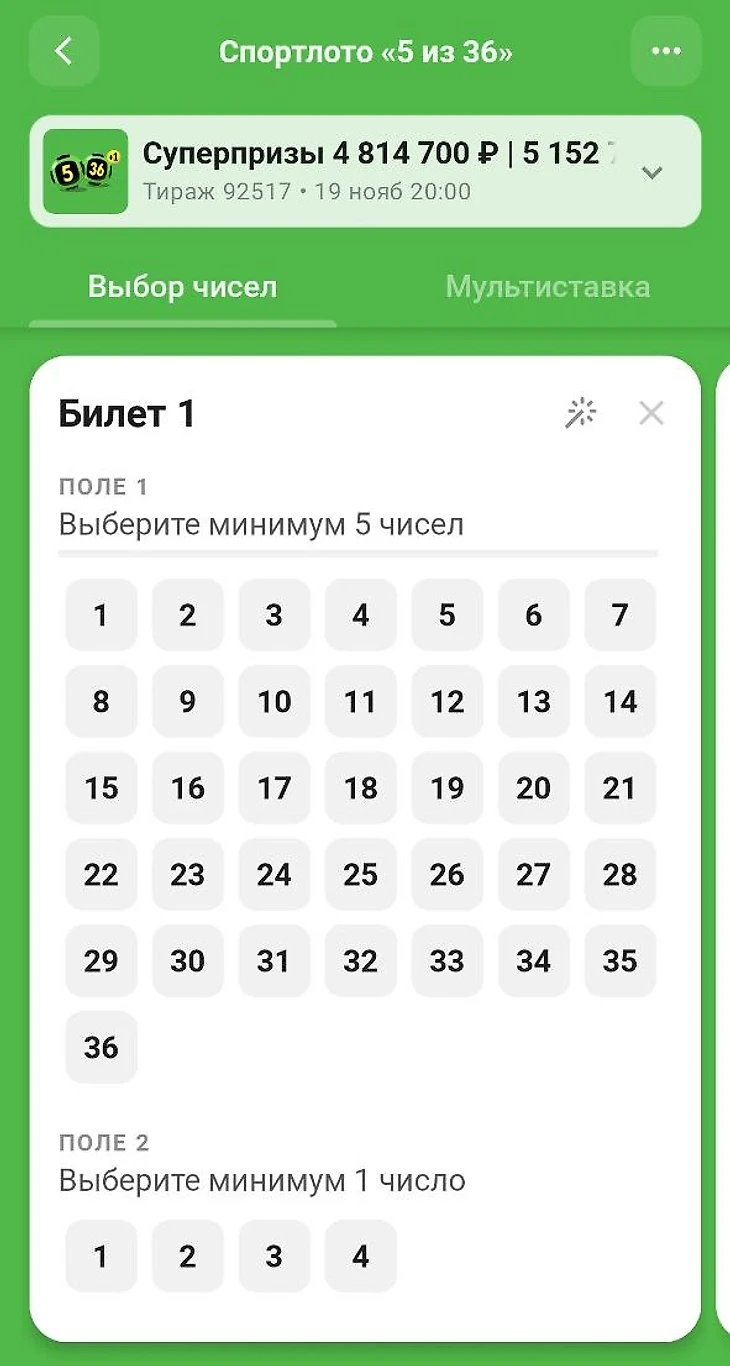Select number 10 in Поле 1
730x1366 pixels.
pyautogui.click(x=274, y=702)
